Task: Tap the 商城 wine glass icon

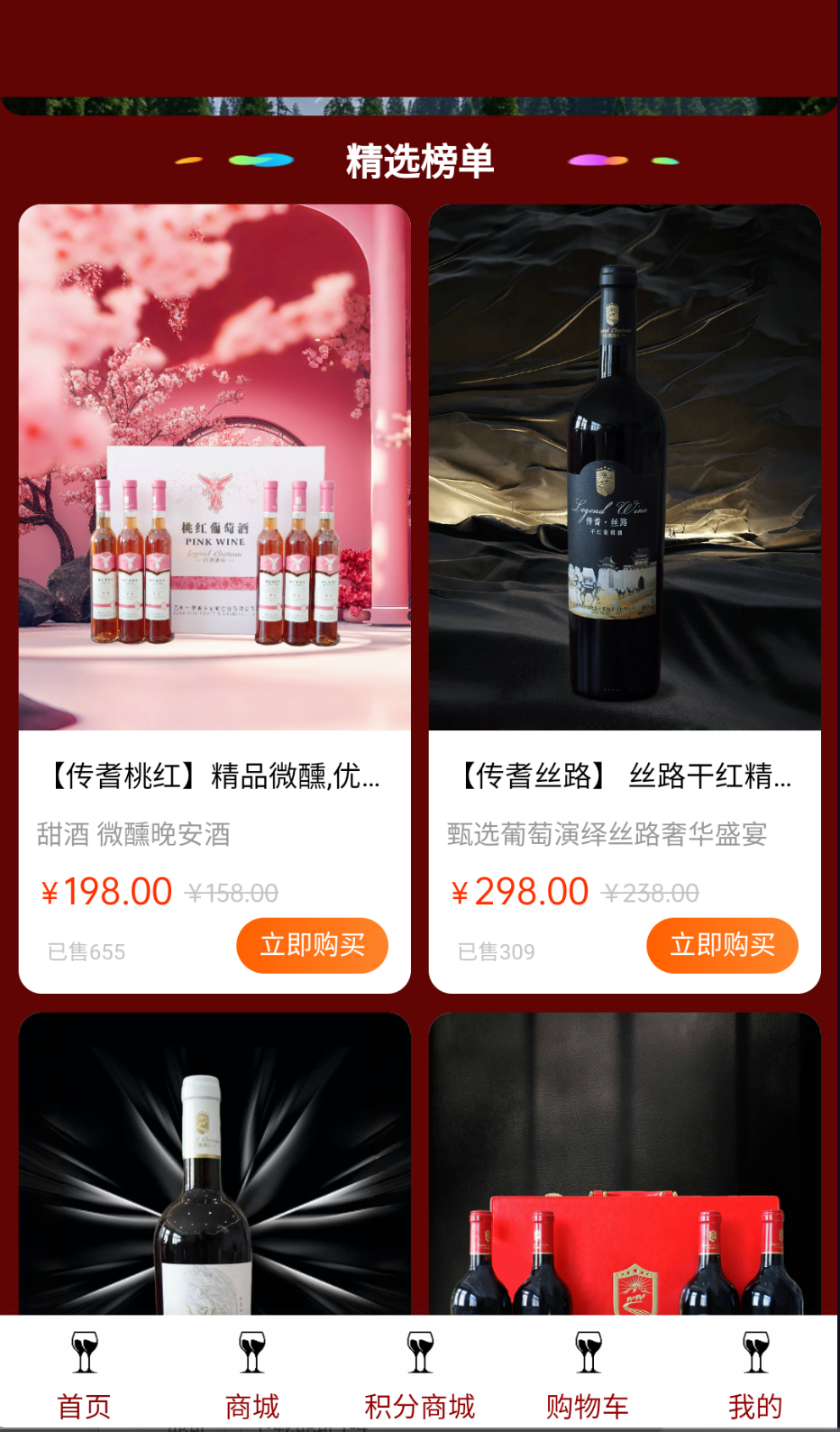Action: tap(251, 1353)
